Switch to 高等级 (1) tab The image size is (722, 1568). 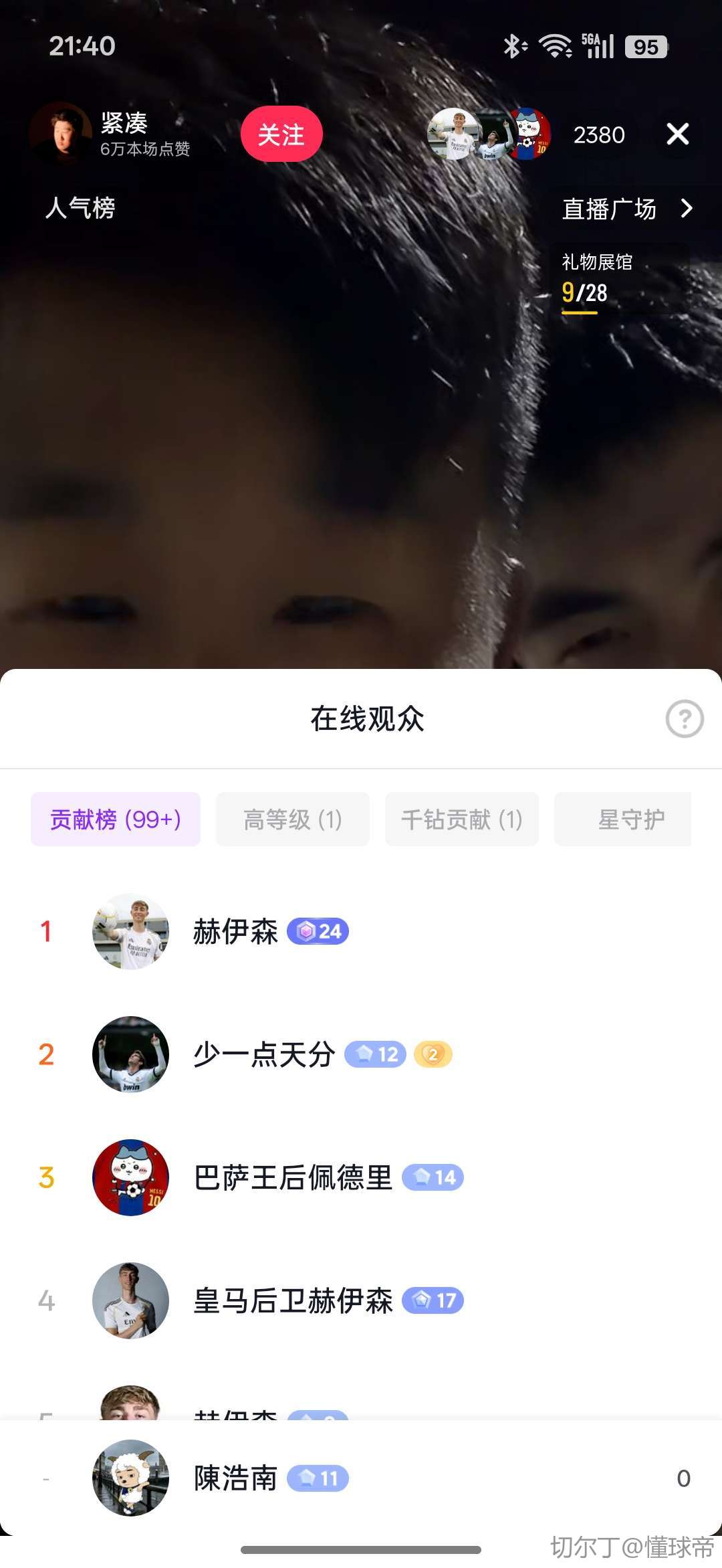click(292, 819)
